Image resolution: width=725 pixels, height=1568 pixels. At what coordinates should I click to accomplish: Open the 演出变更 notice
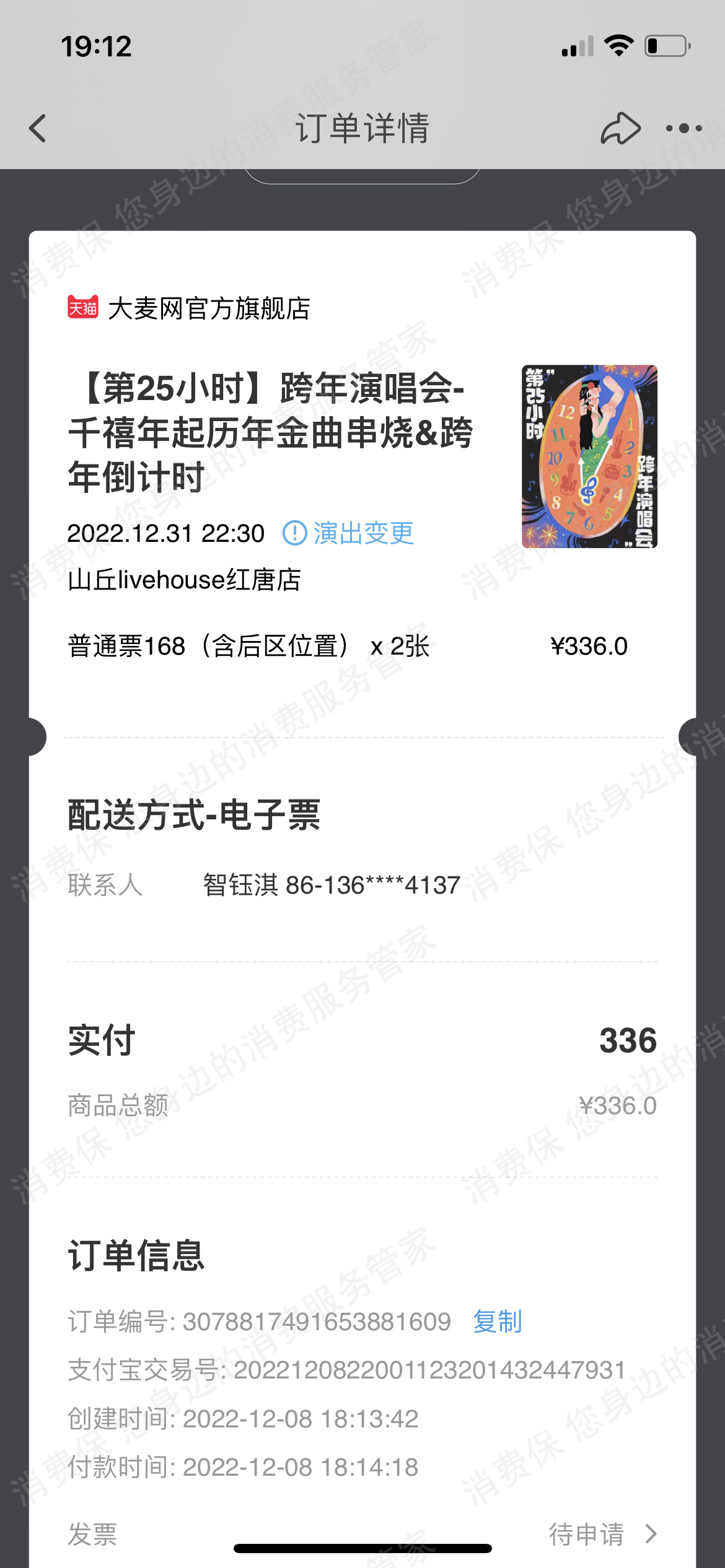(x=349, y=533)
